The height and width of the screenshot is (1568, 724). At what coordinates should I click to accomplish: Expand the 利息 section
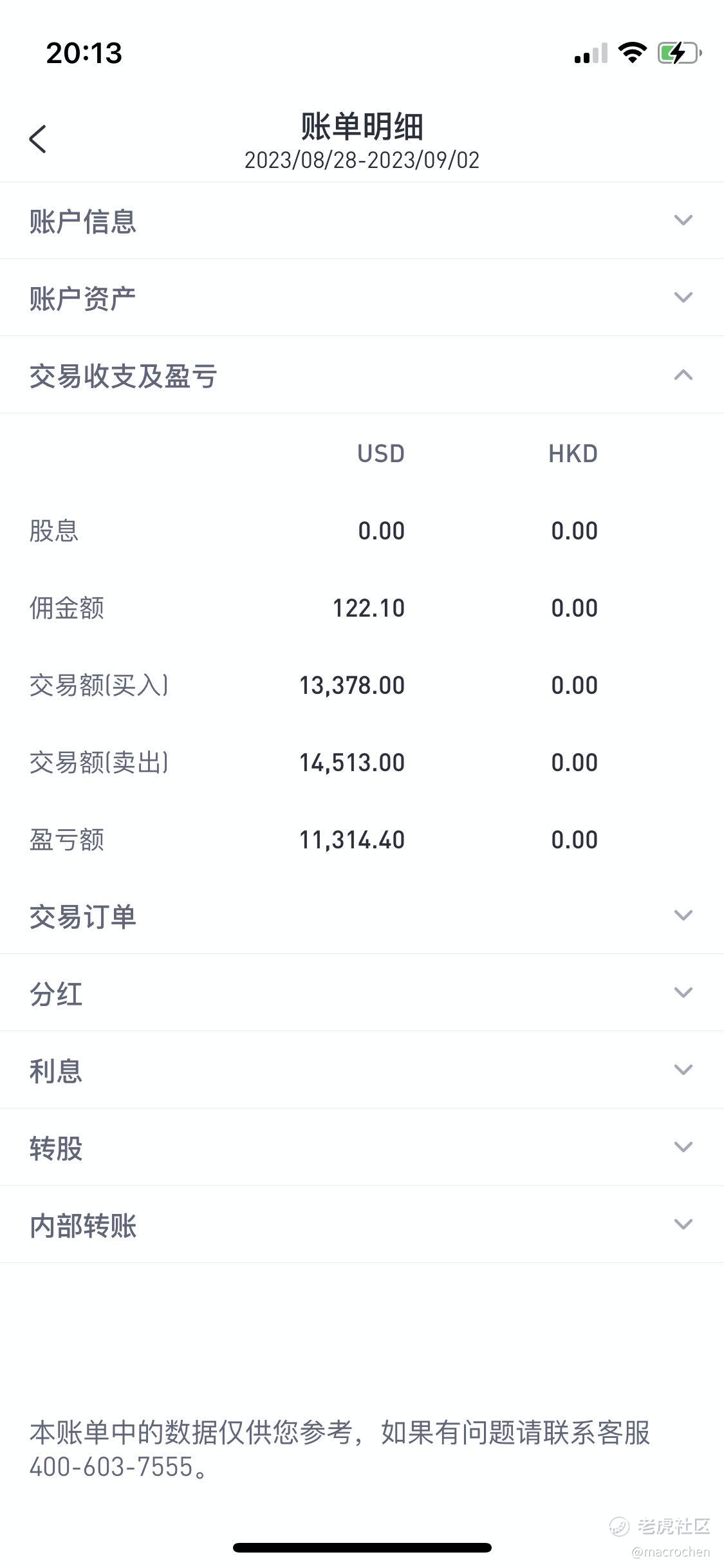(x=362, y=1070)
